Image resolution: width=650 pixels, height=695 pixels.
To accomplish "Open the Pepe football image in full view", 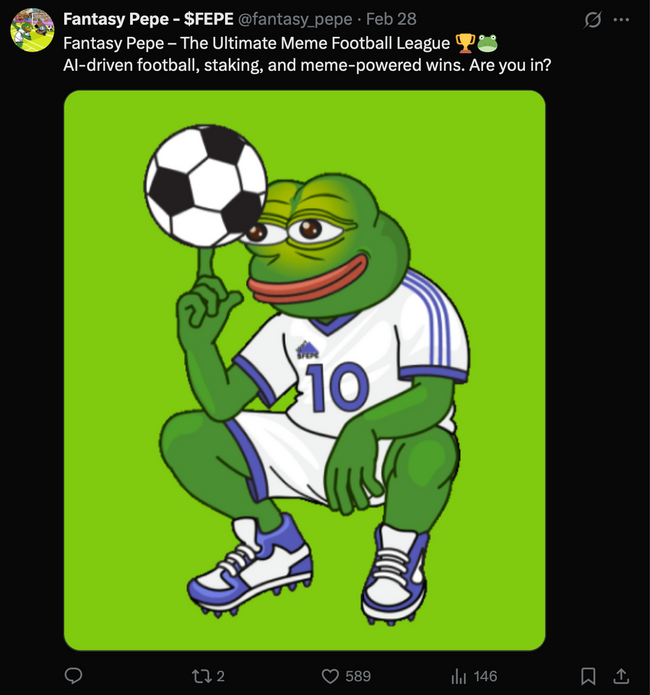I will (305, 370).
